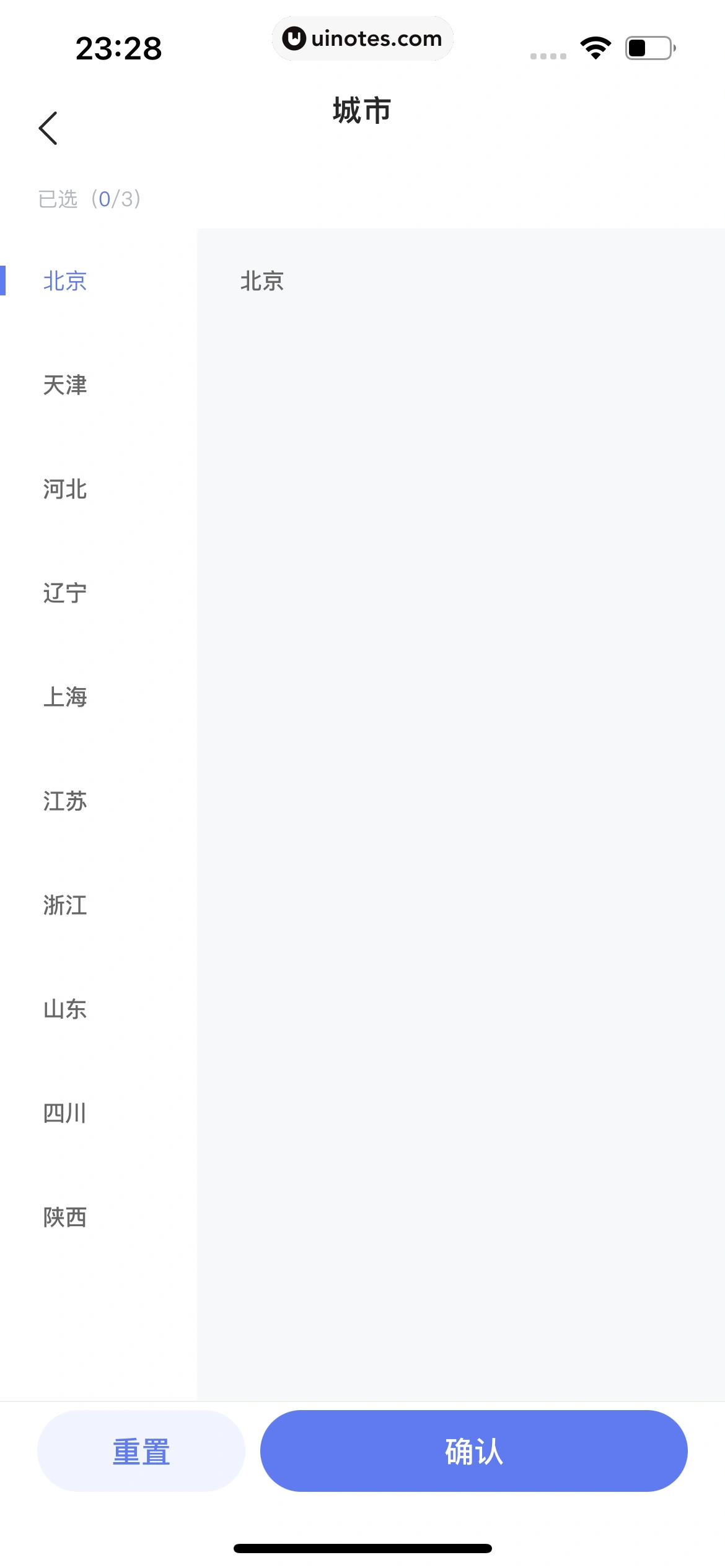Select 北京 in the province list

(x=65, y=281)
